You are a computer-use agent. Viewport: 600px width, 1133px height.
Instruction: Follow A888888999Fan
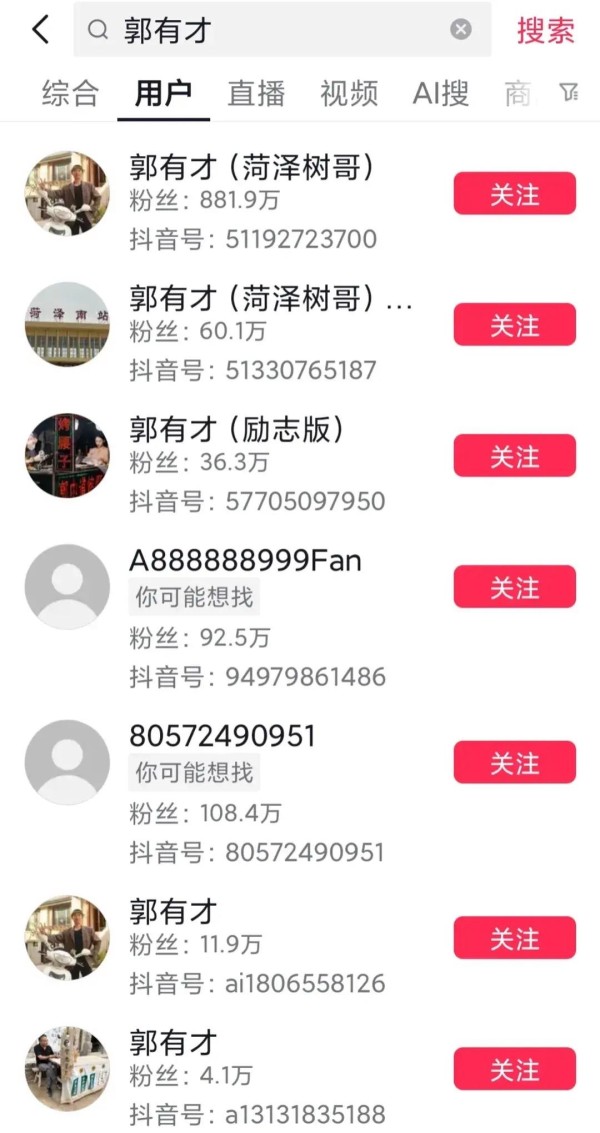tap(515, 587)
